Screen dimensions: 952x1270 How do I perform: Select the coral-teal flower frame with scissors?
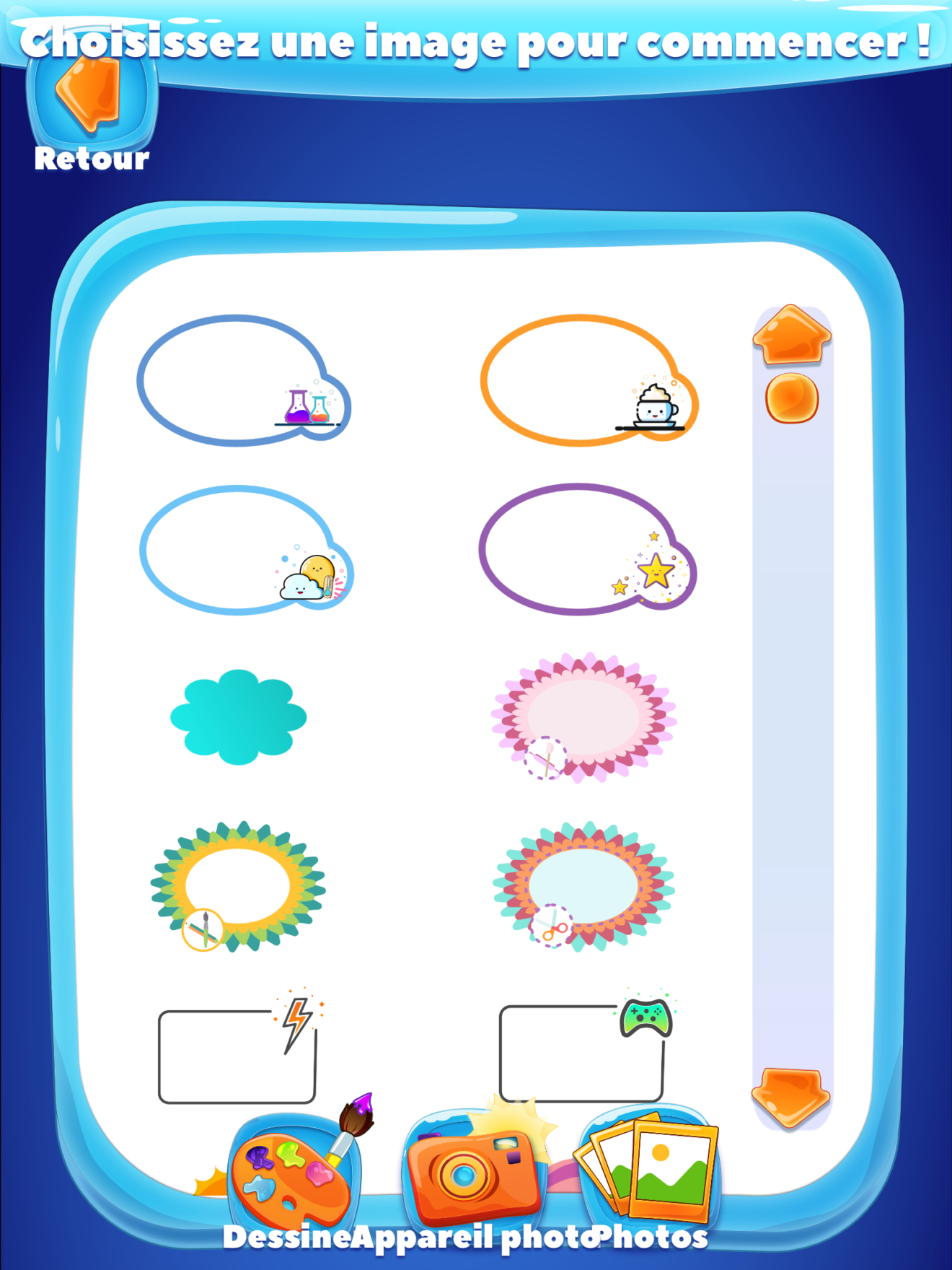(x=584, y=886)
